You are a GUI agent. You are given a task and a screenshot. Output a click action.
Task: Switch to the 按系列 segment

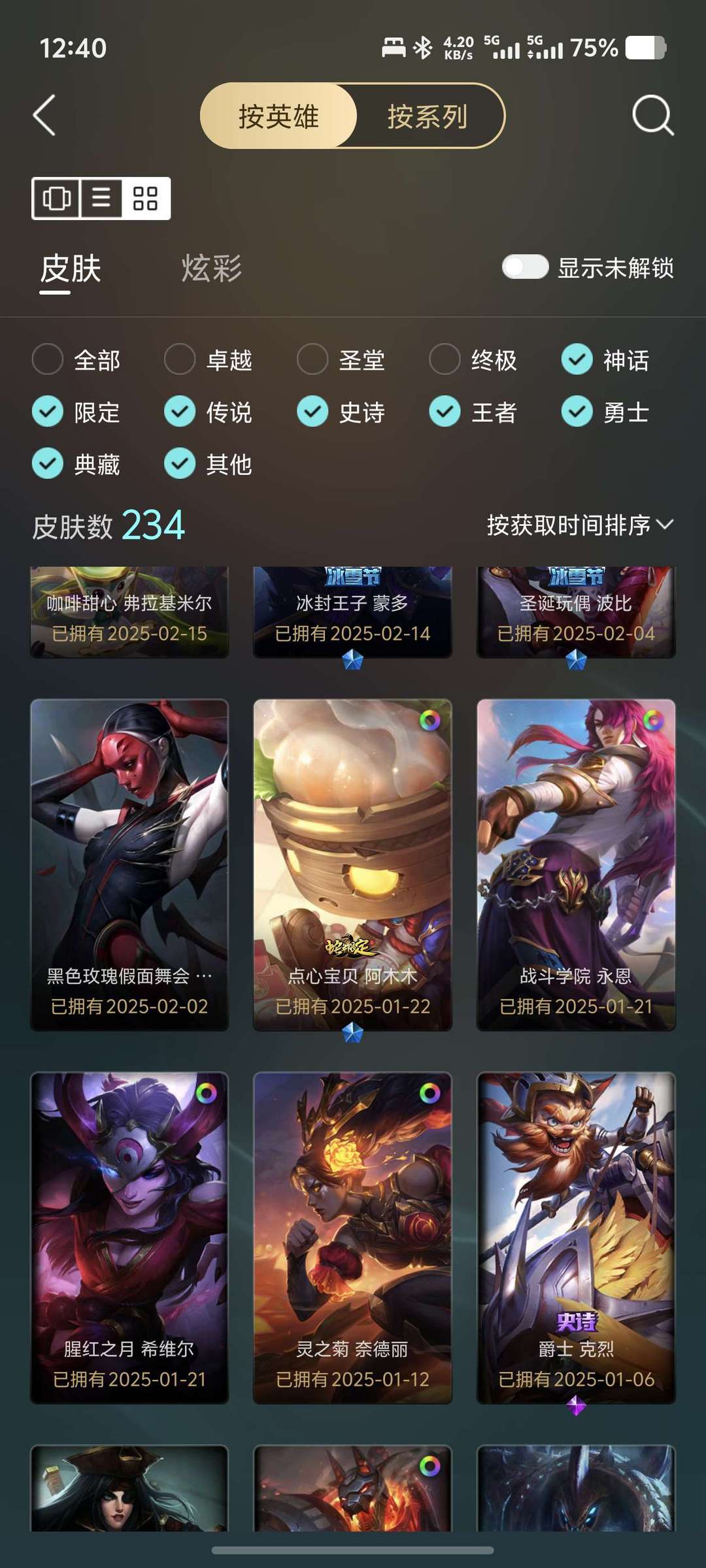point(428,116)
